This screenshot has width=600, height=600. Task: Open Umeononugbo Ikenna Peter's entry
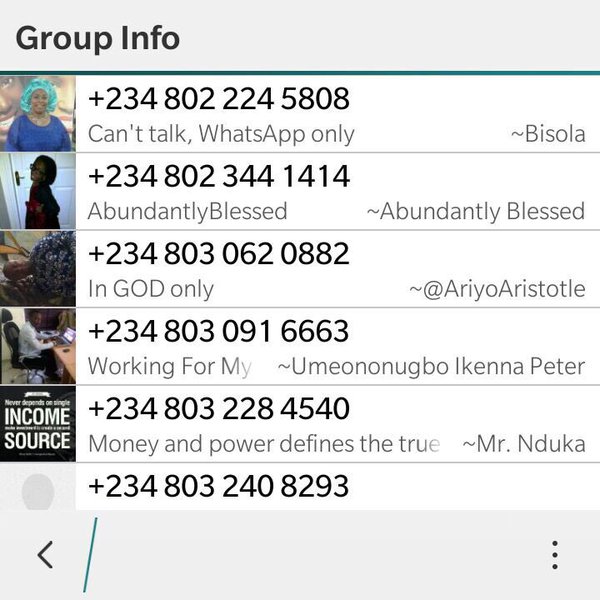point(300,346)
